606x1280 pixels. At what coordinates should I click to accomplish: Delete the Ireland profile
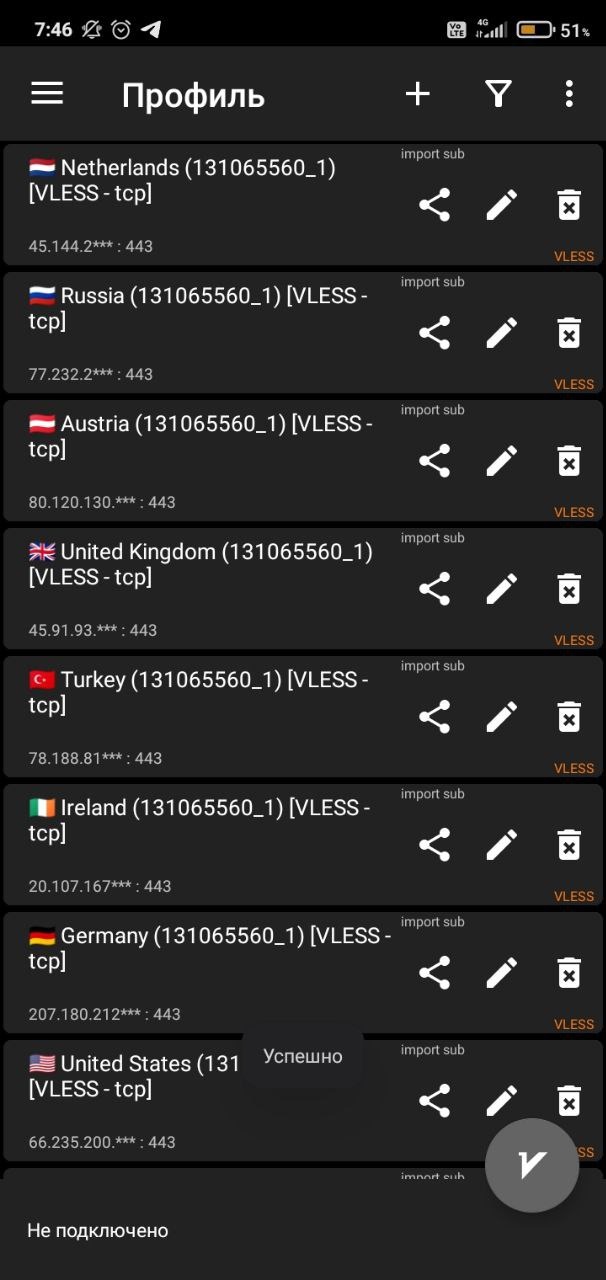pos(569,845)
